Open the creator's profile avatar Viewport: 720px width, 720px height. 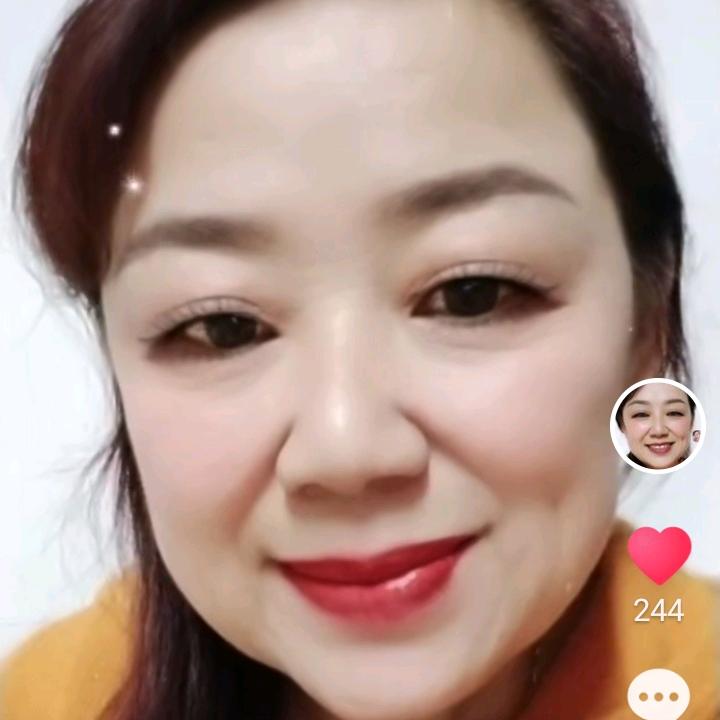[x=658, y=426]
